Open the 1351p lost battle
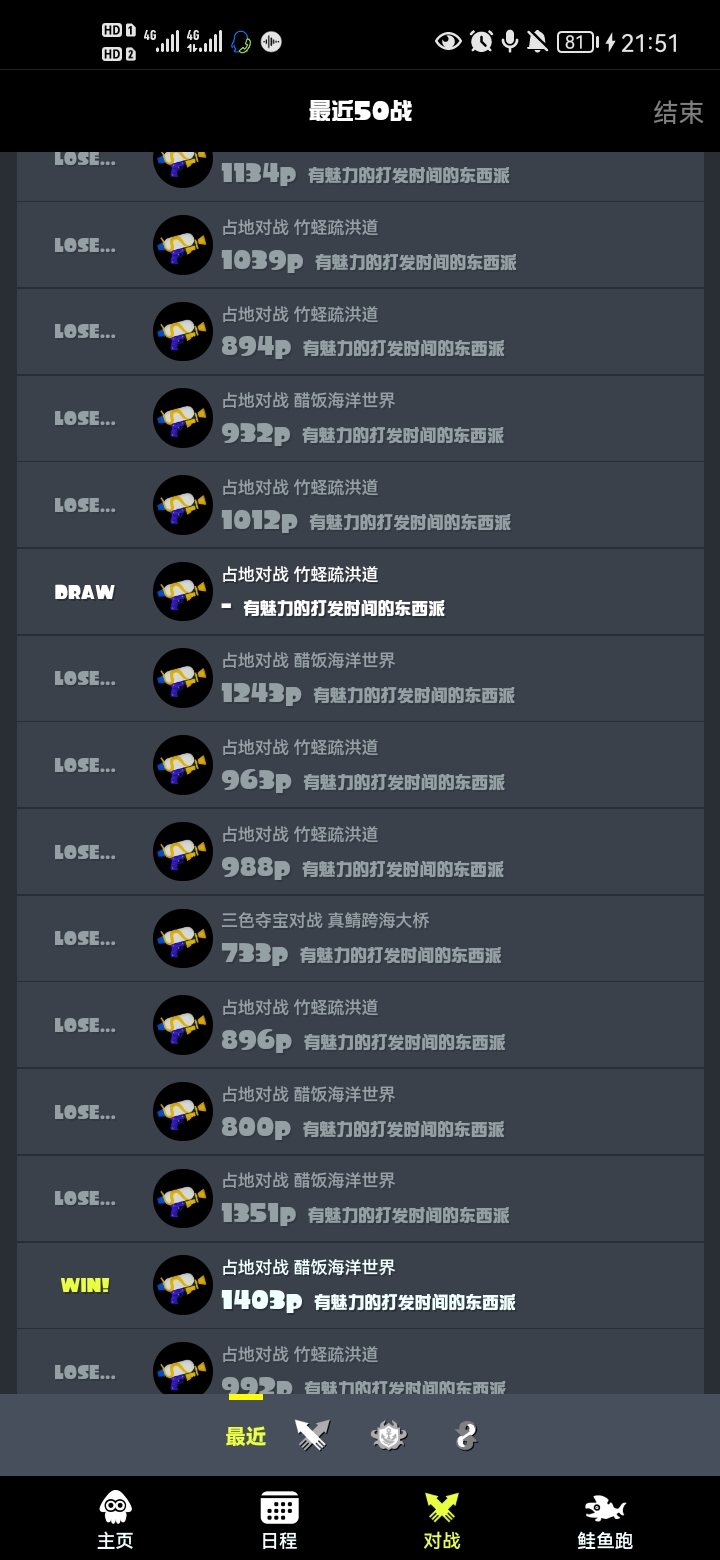Image resolution: width=720 pixels, height=1560 pixels. [360, 1198]
